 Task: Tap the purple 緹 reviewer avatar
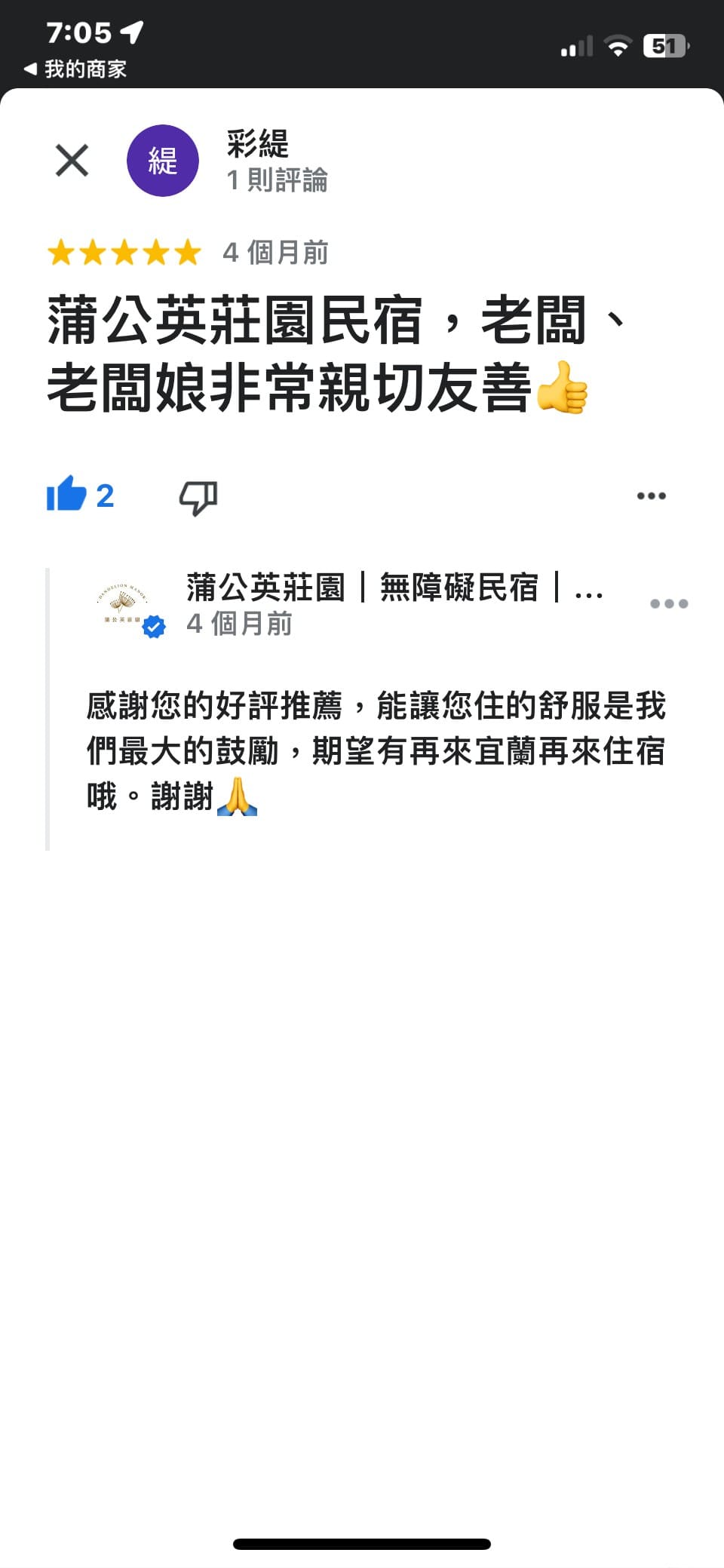pyautogui.click(x=163, y=161)
